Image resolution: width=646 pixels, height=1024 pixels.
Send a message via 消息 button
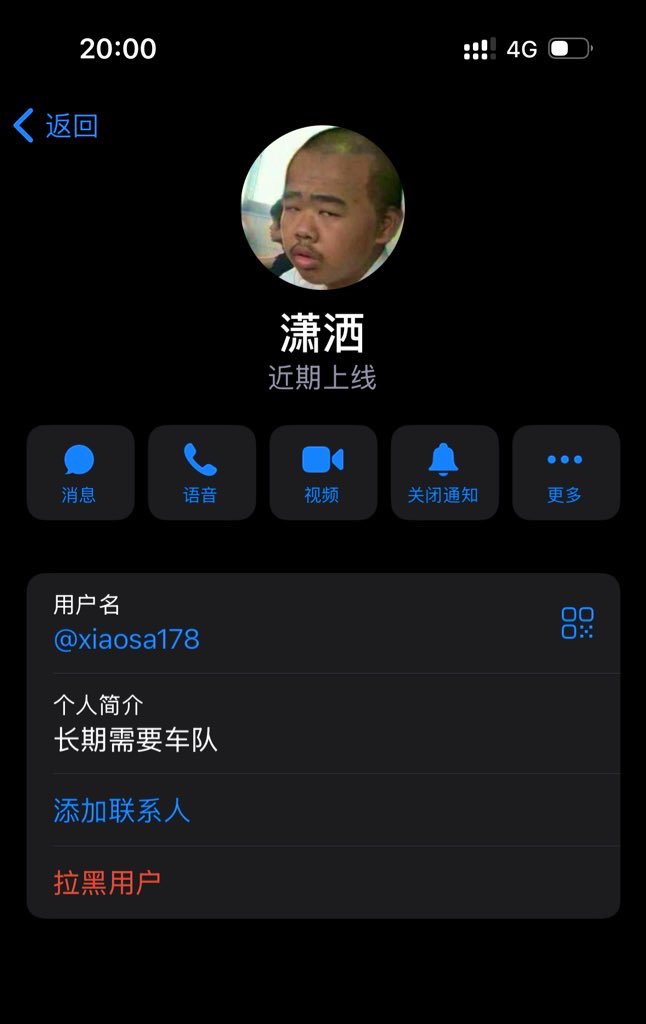point(80,472)
